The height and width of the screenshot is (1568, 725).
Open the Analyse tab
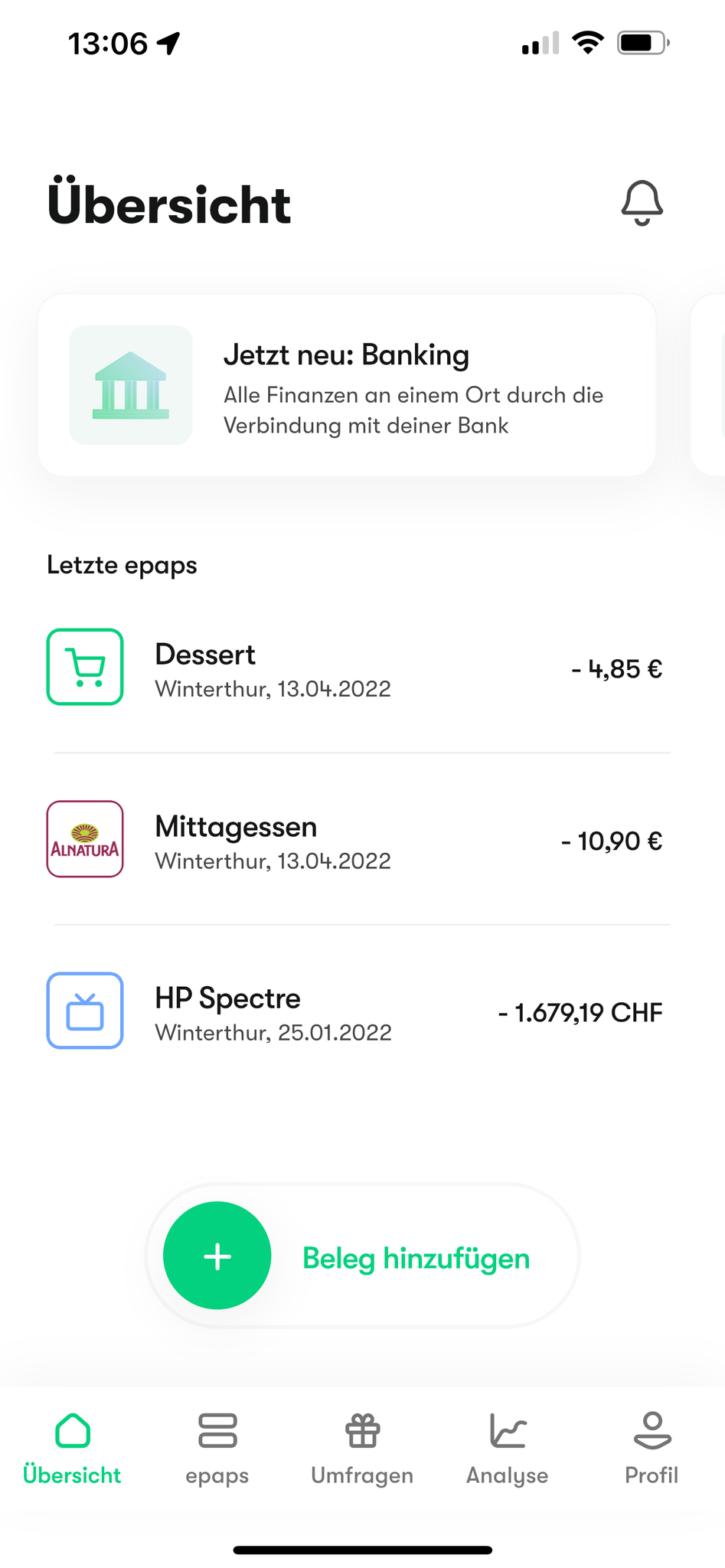(507, 1447)
